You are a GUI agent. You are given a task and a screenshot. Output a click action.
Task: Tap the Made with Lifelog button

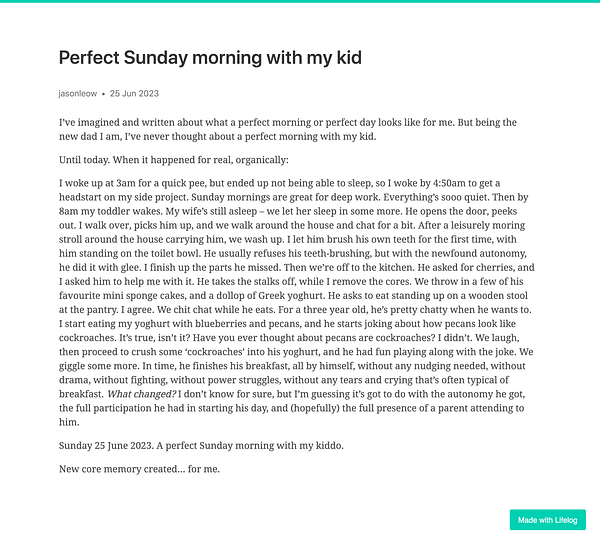coord(547,520)
